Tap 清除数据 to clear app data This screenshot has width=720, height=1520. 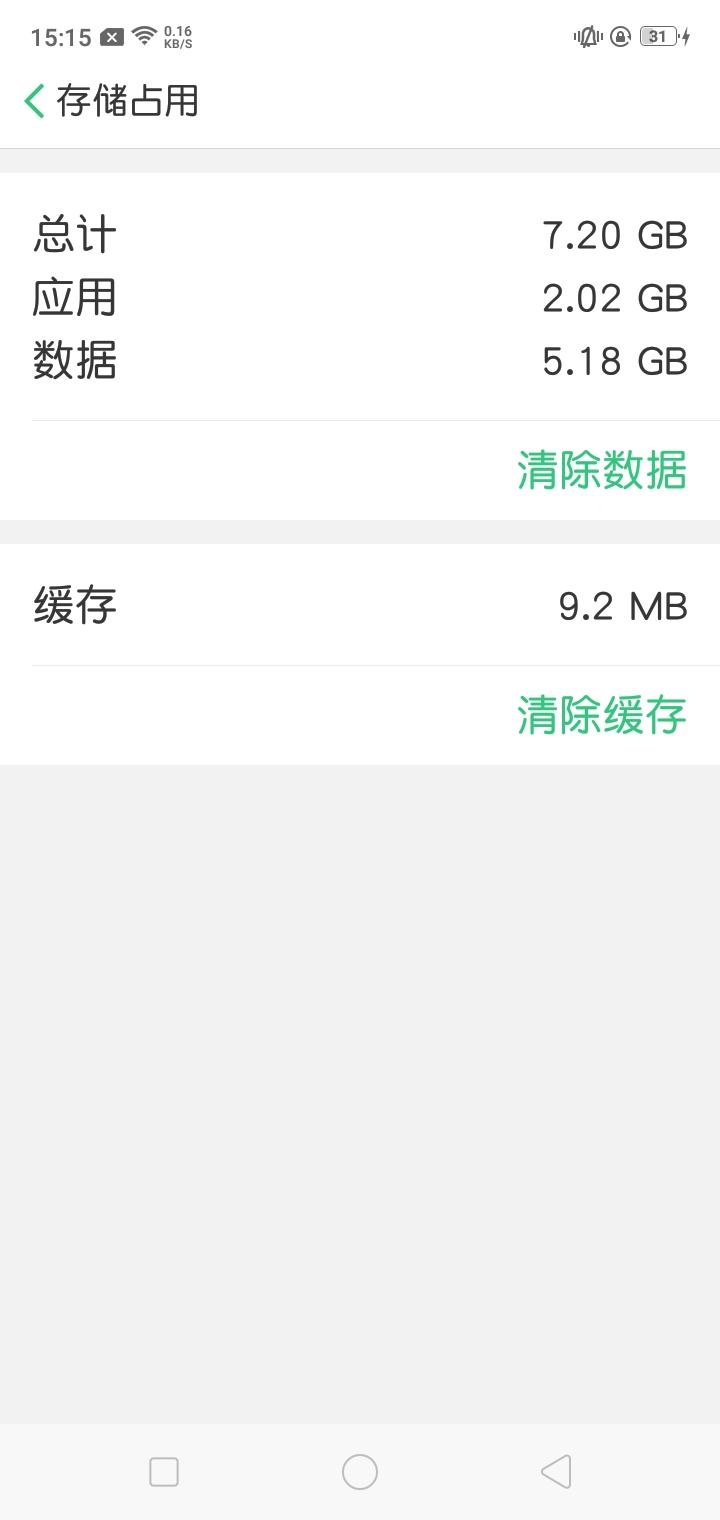coord(601,470)
